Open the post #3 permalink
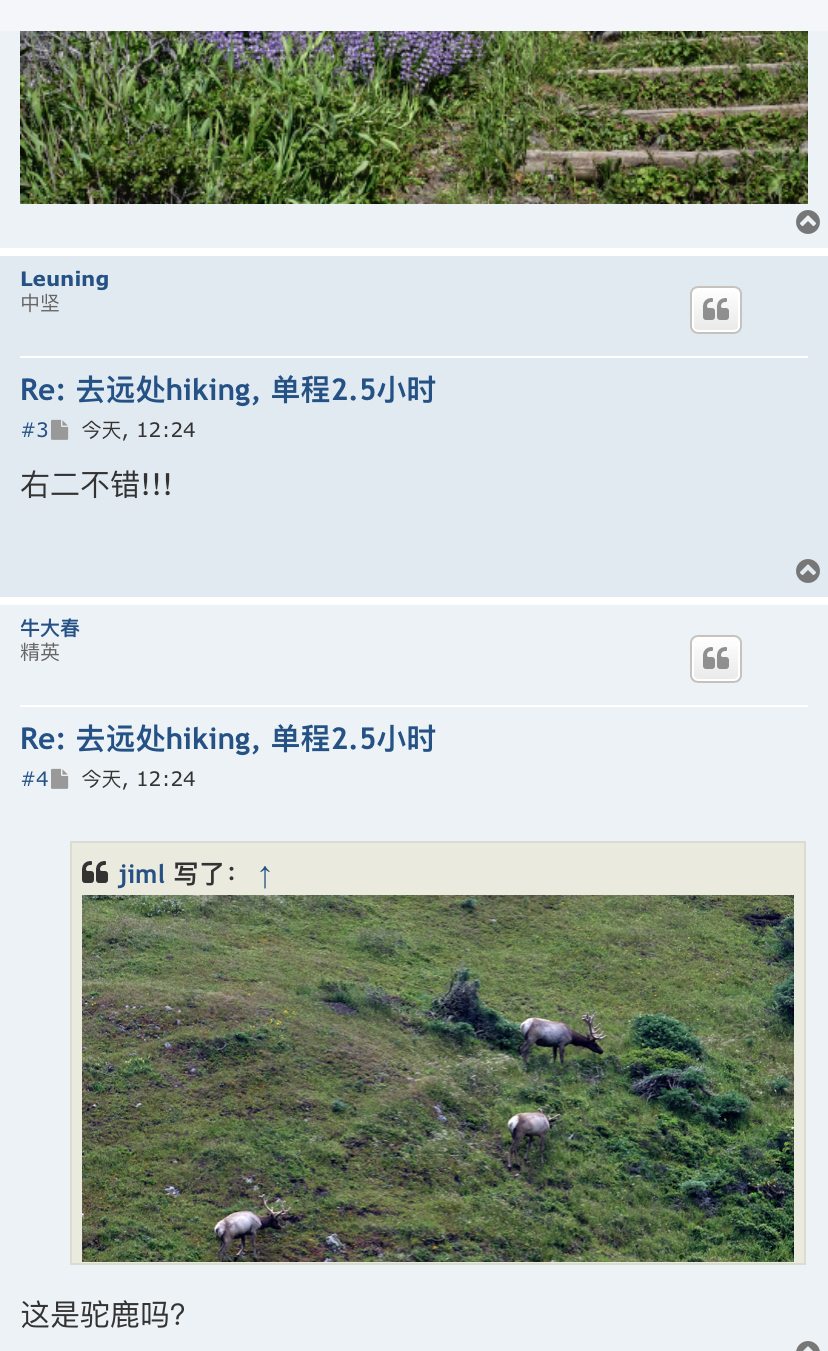Image resolution: width=828 pixels, height=1351 pixels. (x=35, y=430)
